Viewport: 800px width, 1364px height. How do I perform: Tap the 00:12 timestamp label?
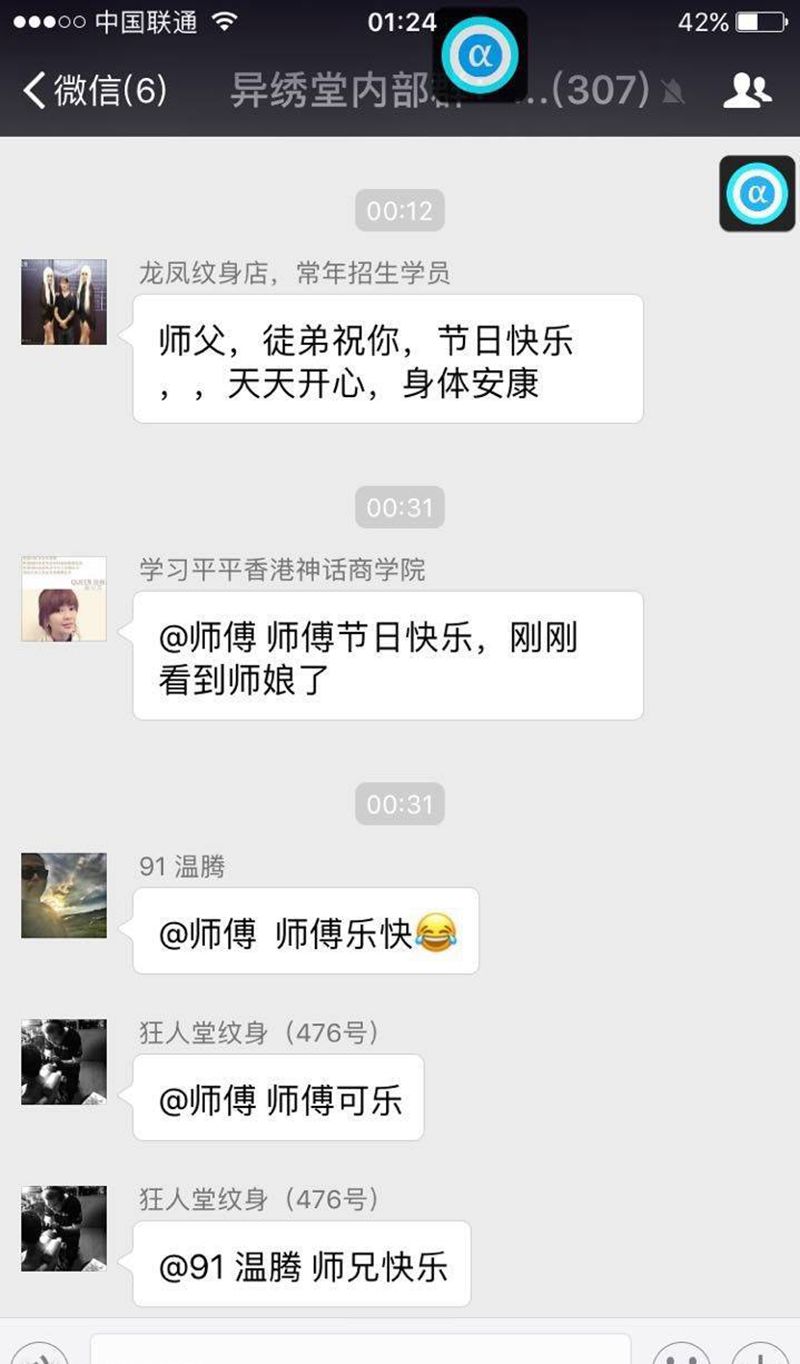400,210
